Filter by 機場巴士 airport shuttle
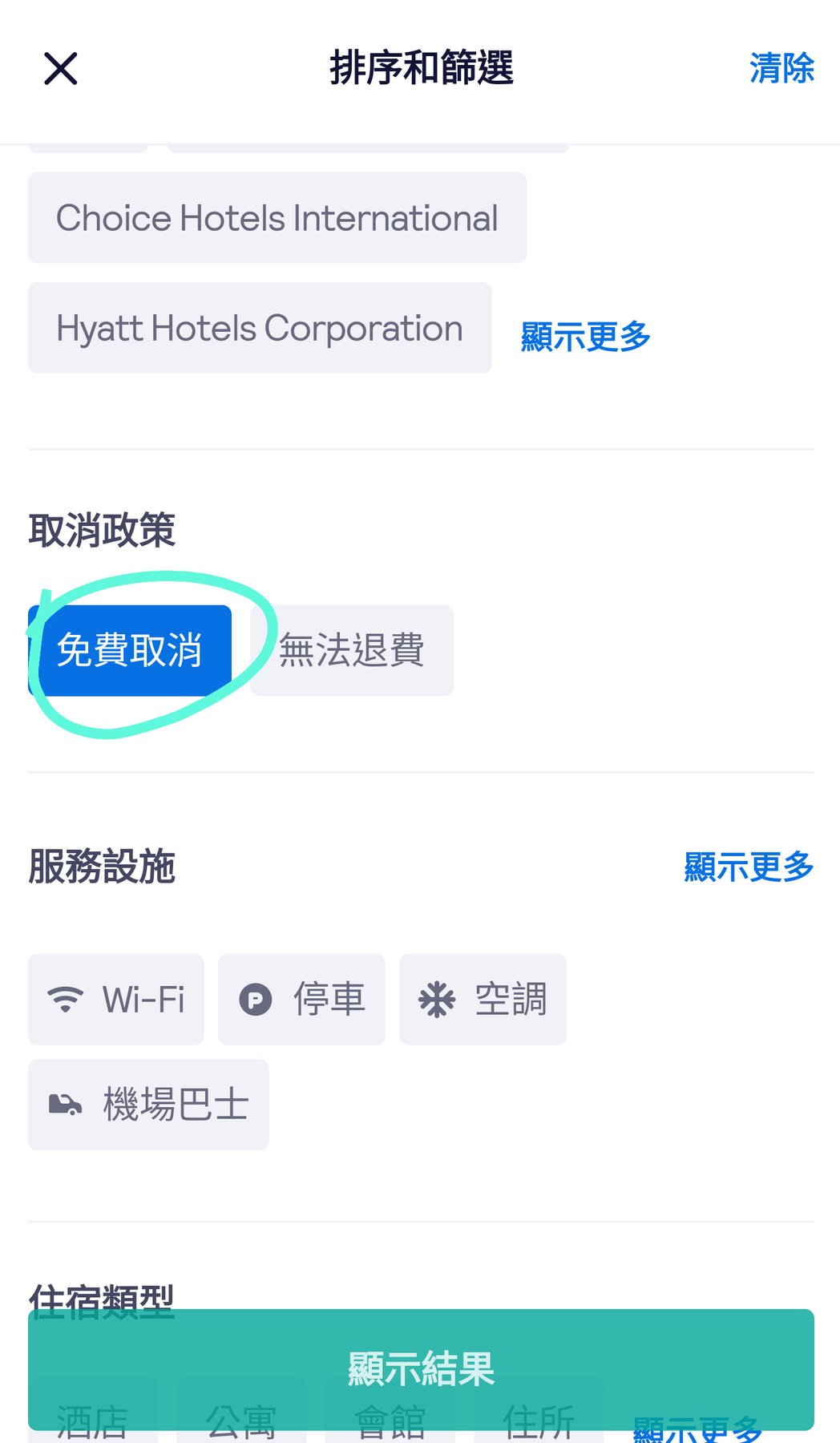 148,1105
